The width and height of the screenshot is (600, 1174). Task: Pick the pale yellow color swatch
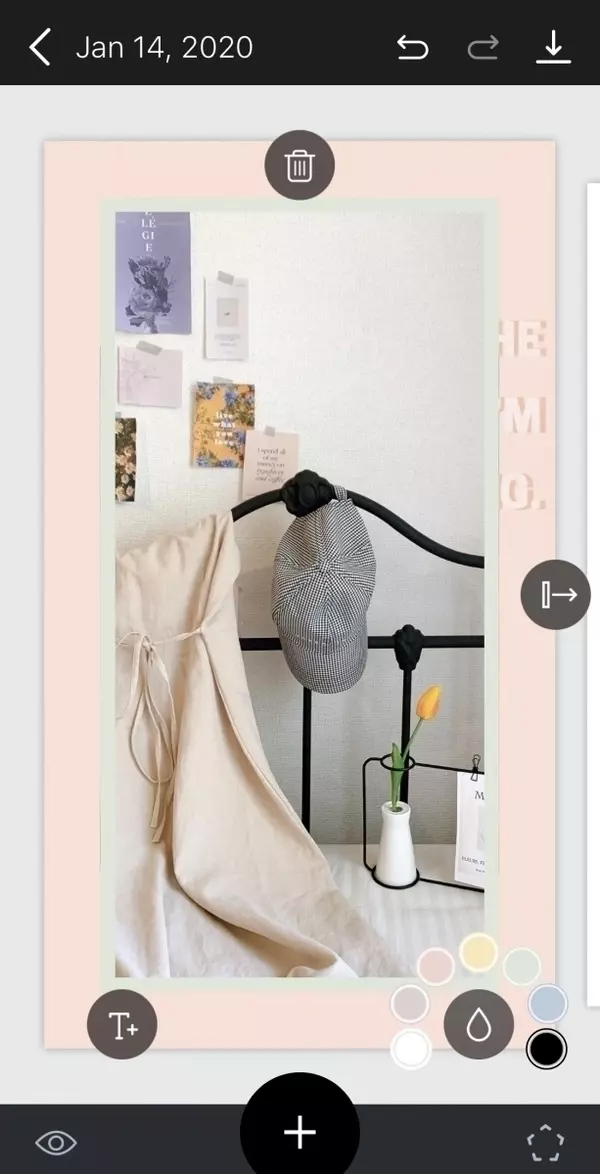pyautogui.click(x=479, y=952)
